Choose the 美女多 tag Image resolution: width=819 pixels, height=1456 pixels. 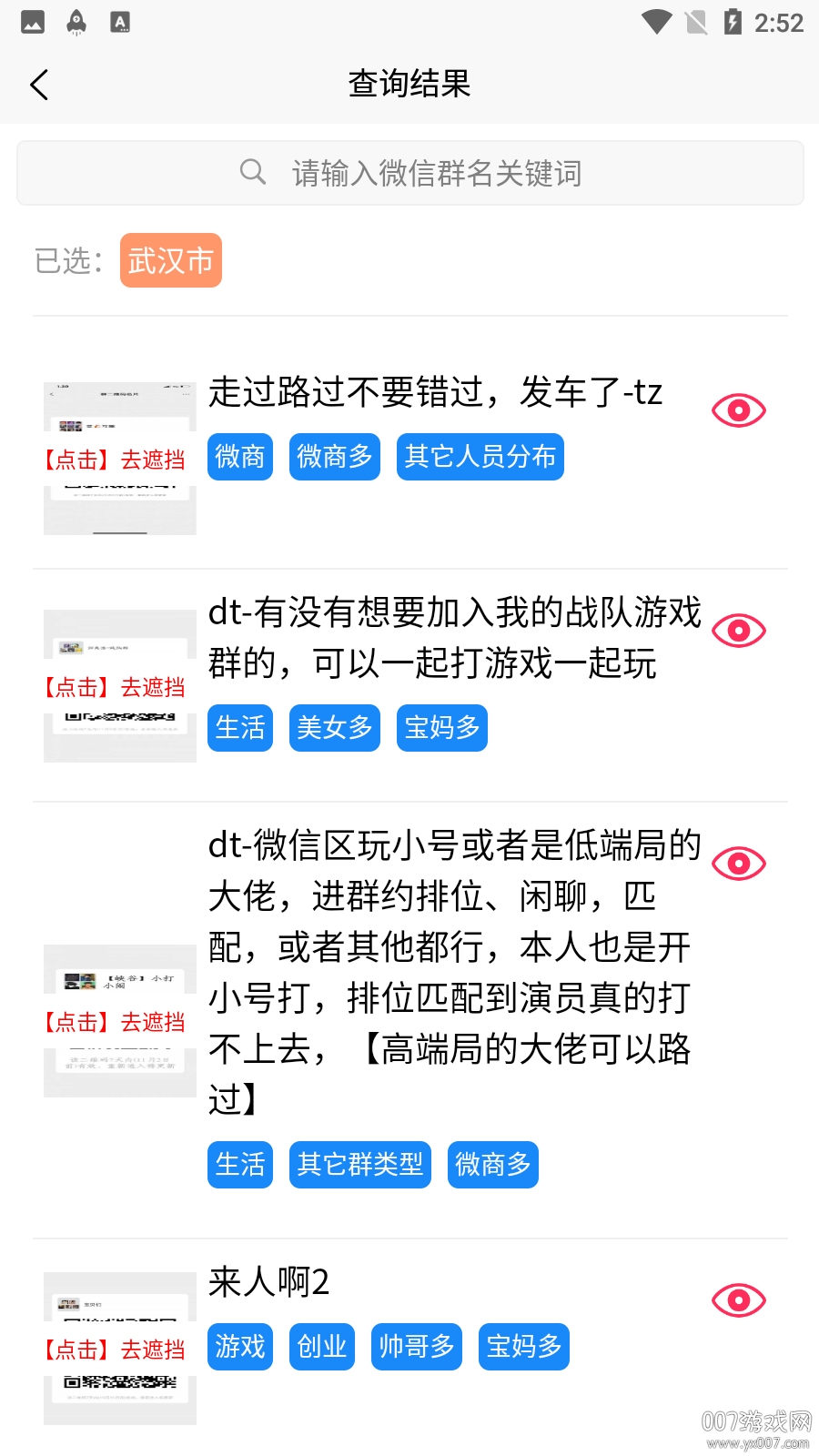click(x=334, y=728)
